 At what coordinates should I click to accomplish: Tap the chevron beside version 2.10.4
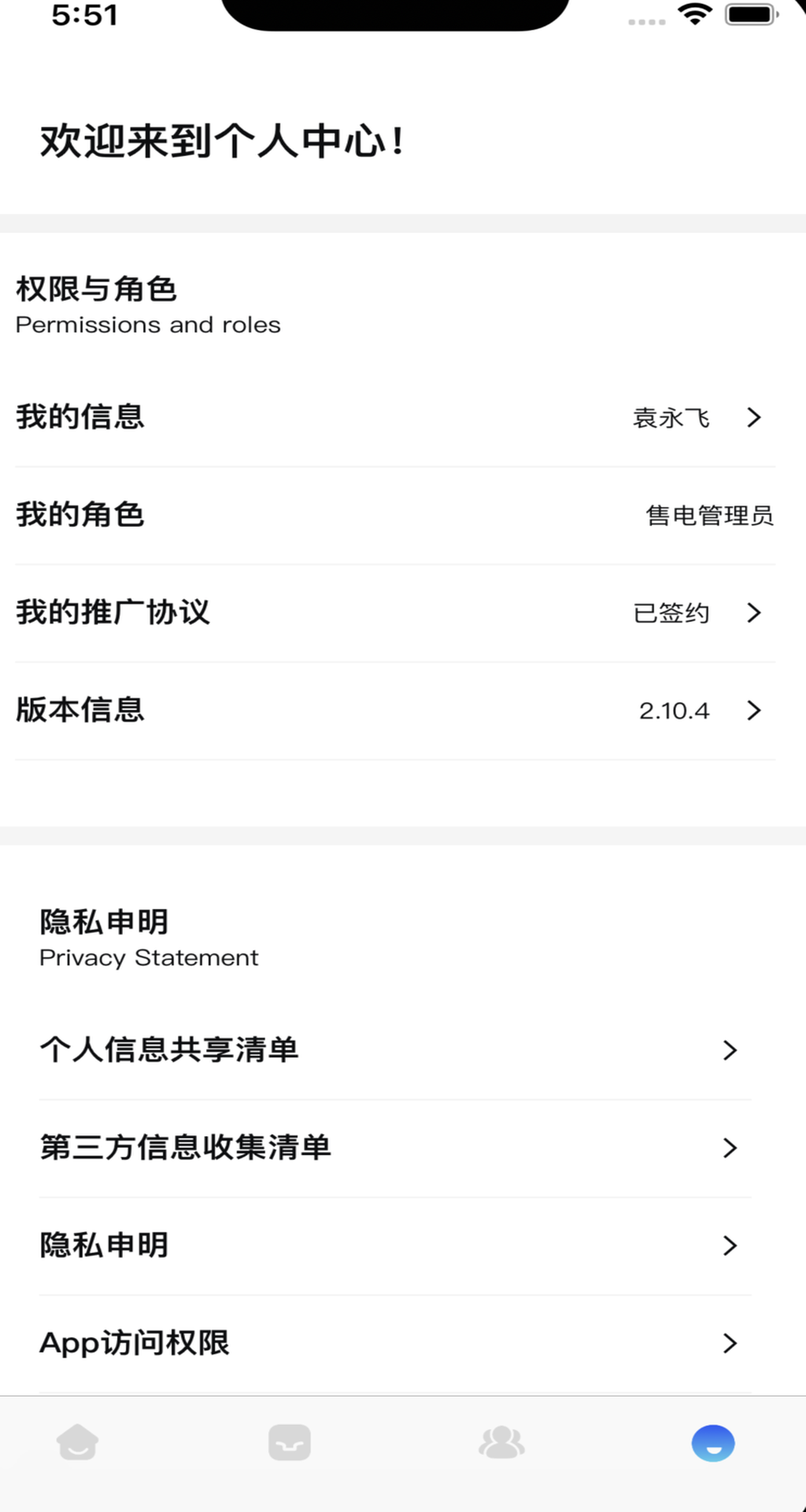[754, 710]
